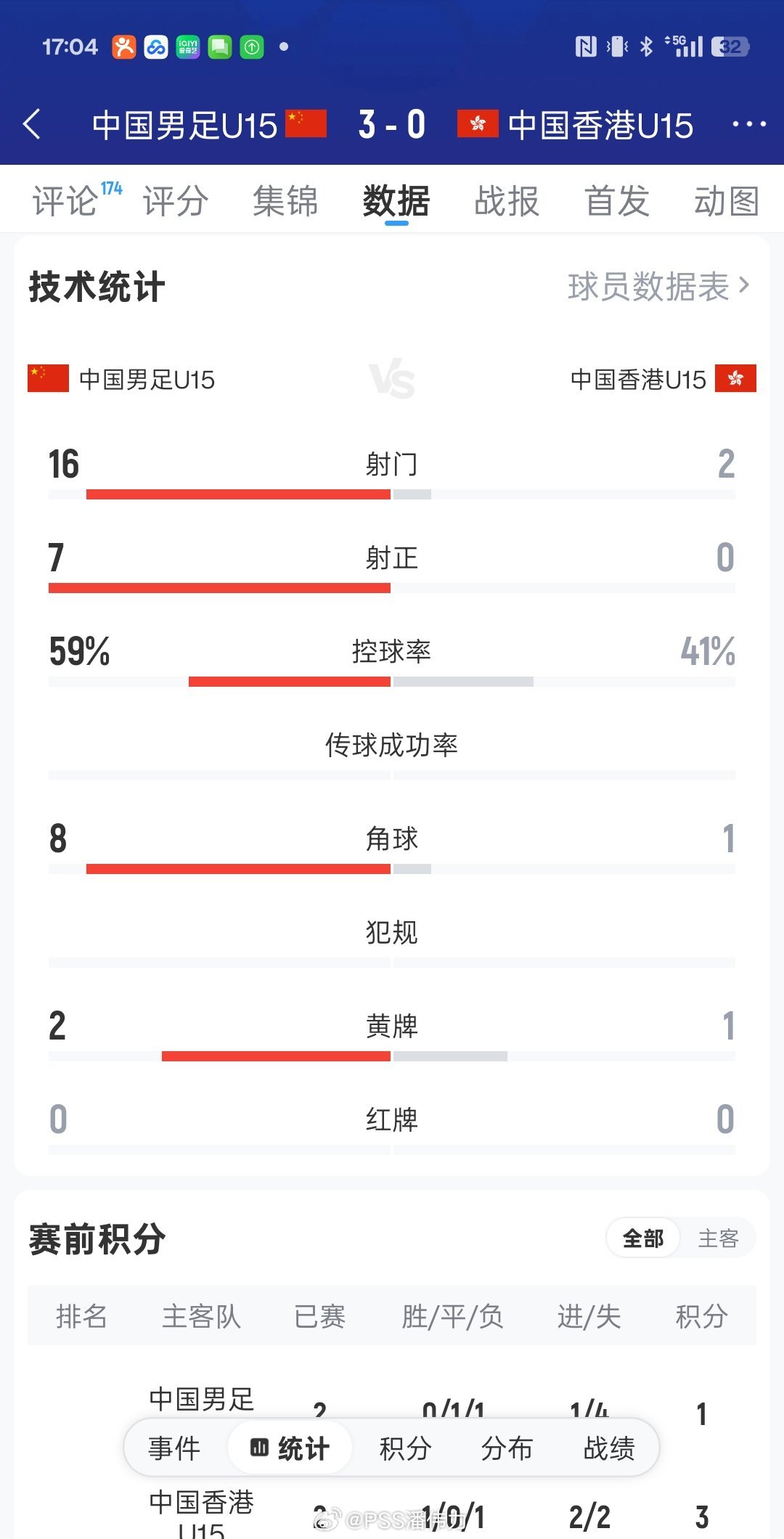Tap the upload arrow icon in status bar
Screen dimensions: 784x1539
tap(250, 46)
